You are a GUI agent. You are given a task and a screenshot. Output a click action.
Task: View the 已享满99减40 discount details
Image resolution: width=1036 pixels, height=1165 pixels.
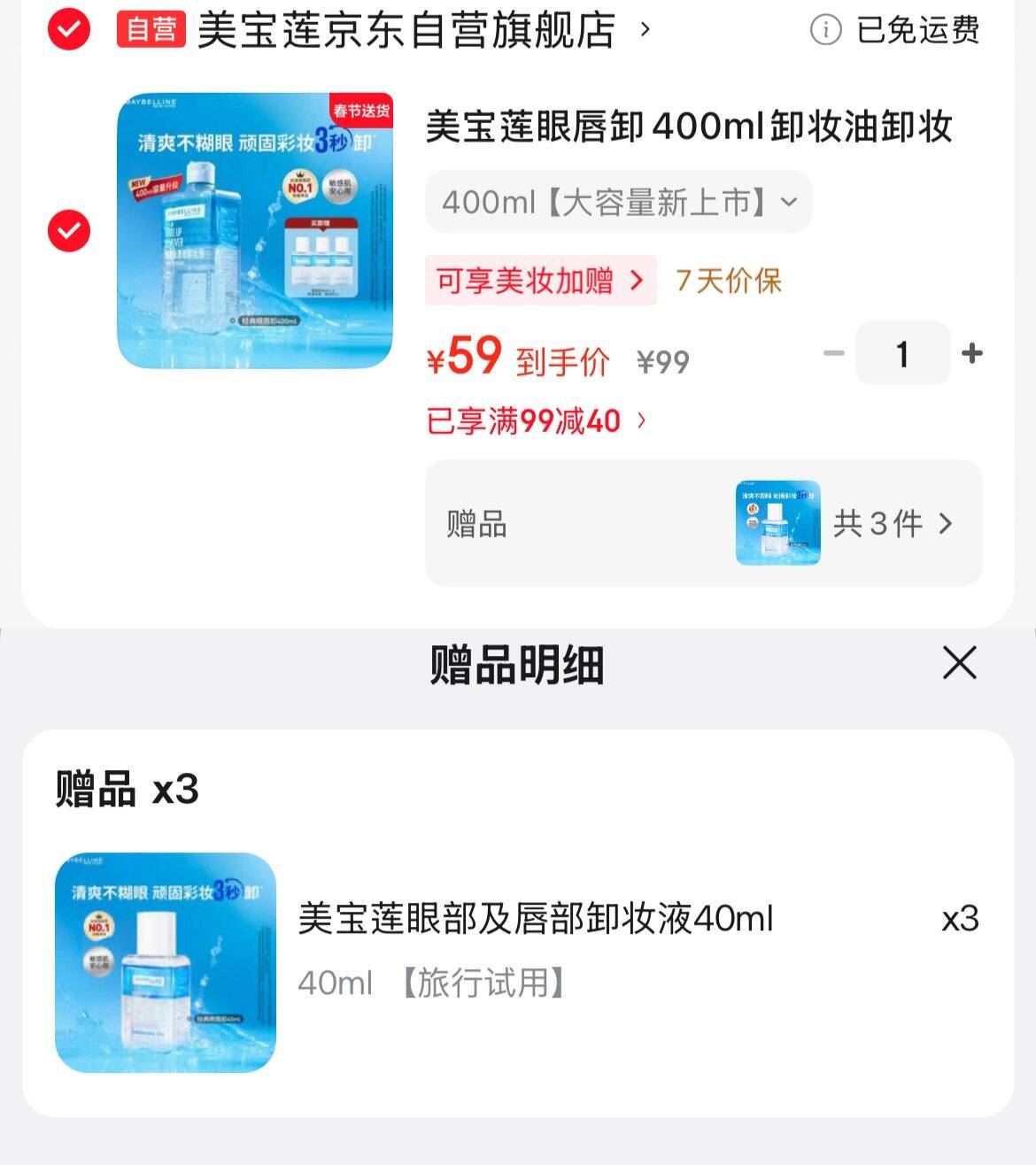[x=537, y=420]
